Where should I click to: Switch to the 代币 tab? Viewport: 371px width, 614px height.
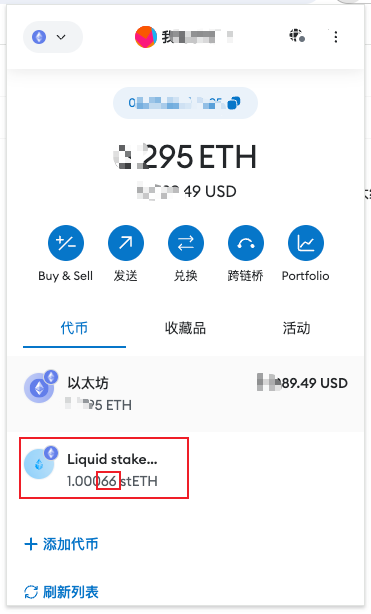point(74,328)
